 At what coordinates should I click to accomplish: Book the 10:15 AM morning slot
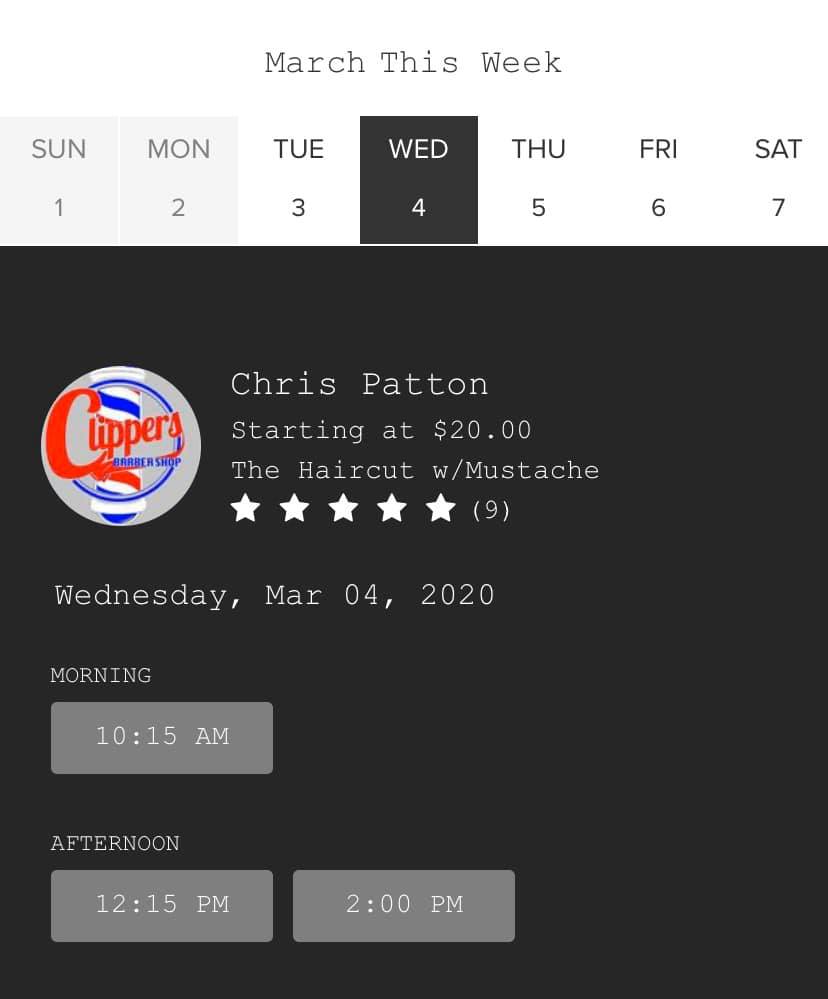162,737
